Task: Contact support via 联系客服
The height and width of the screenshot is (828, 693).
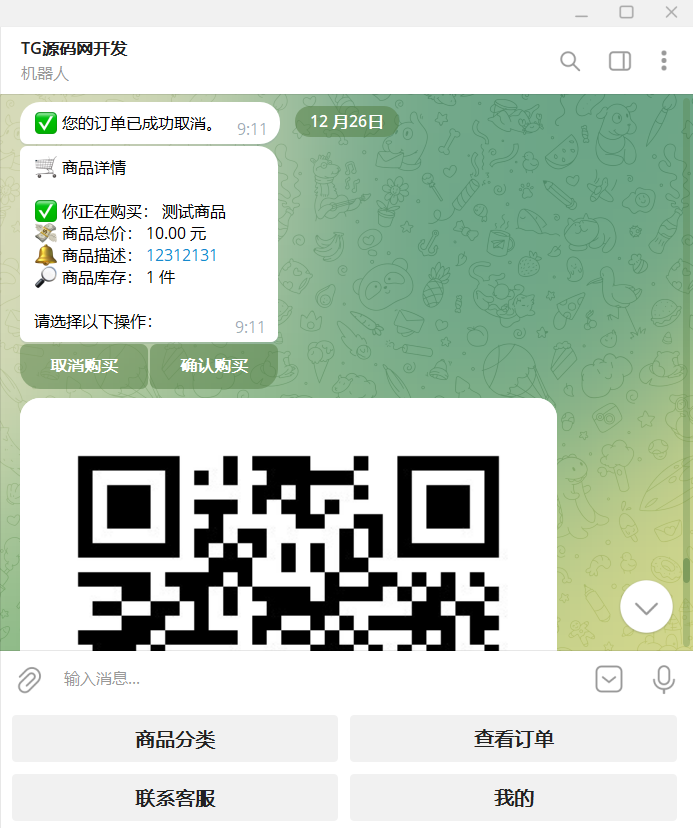Action: tap(175, 798)
